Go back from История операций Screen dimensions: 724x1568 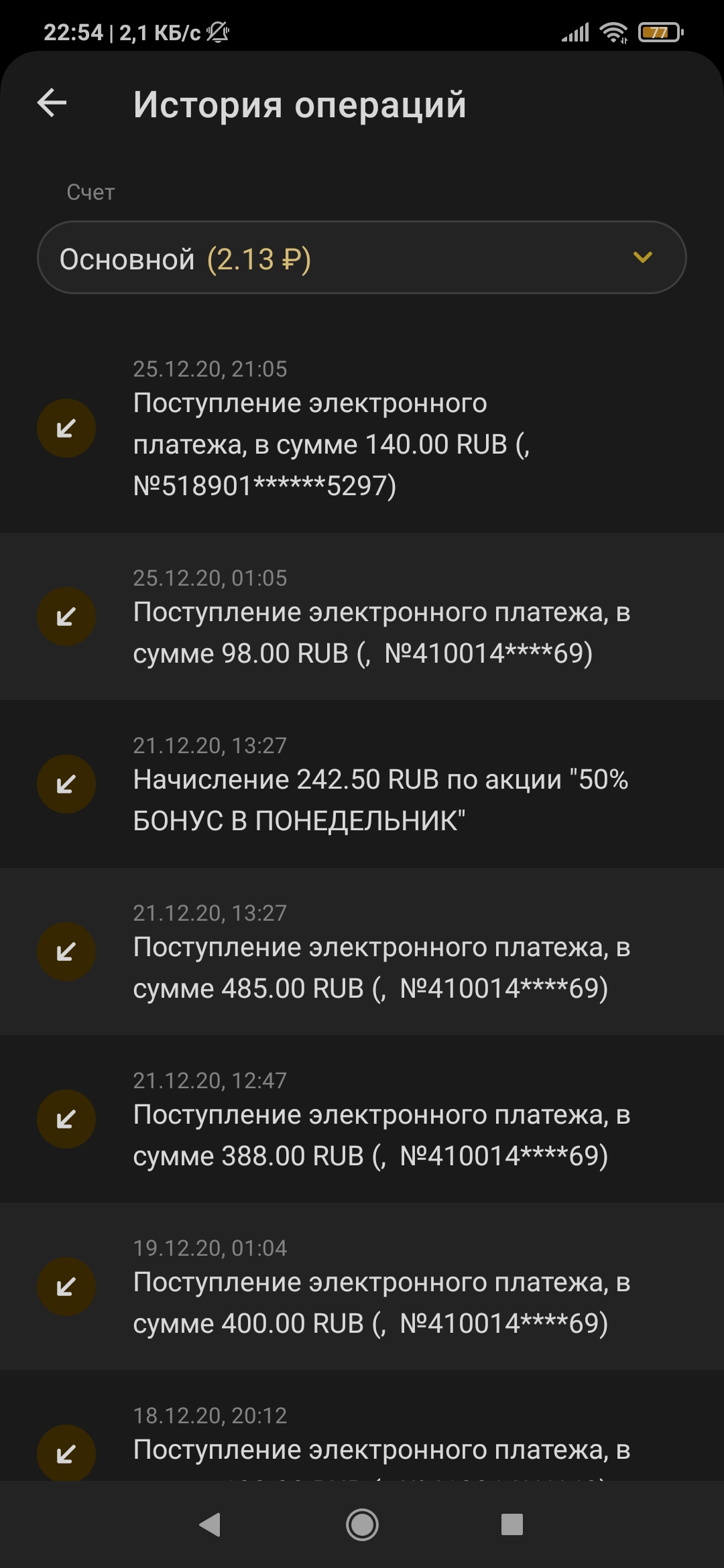tap(52, 103)
